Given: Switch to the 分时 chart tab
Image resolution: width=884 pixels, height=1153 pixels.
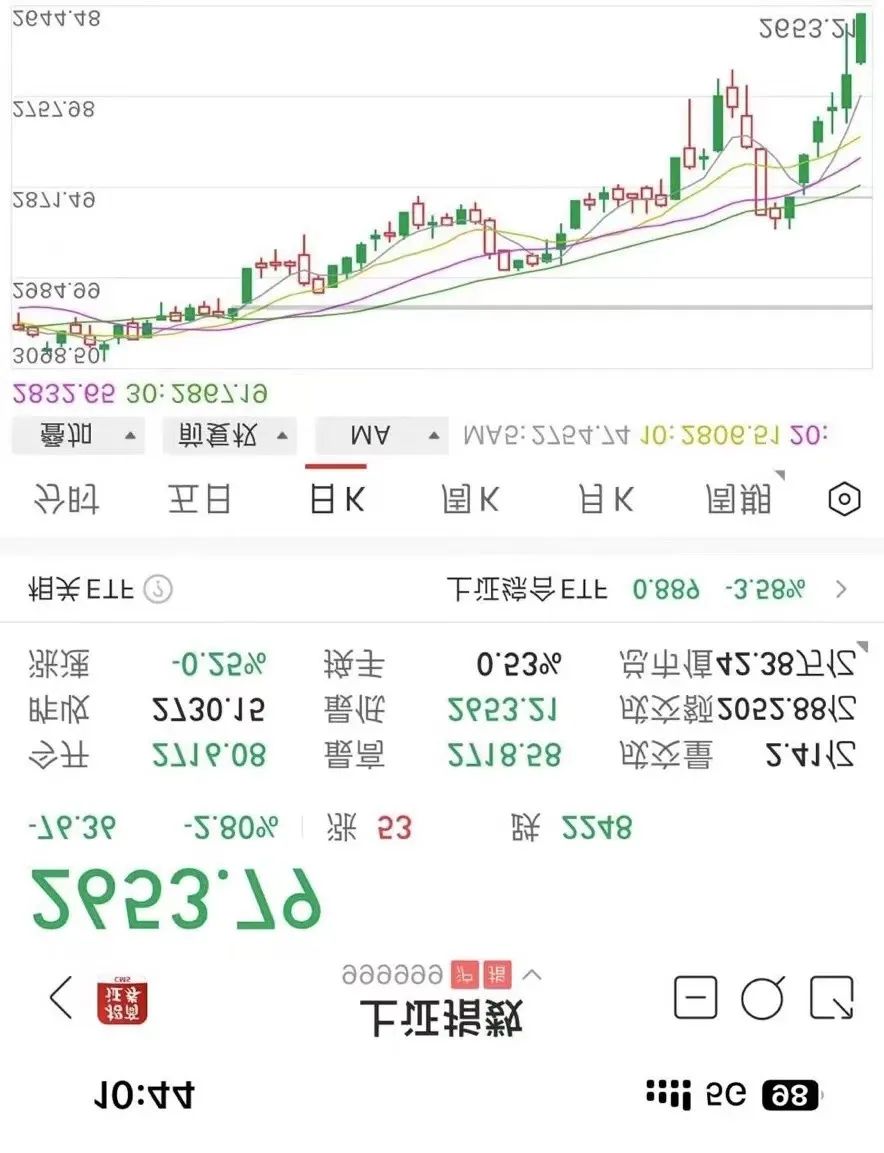Looking at the screenshot, I should coord(67,498).
